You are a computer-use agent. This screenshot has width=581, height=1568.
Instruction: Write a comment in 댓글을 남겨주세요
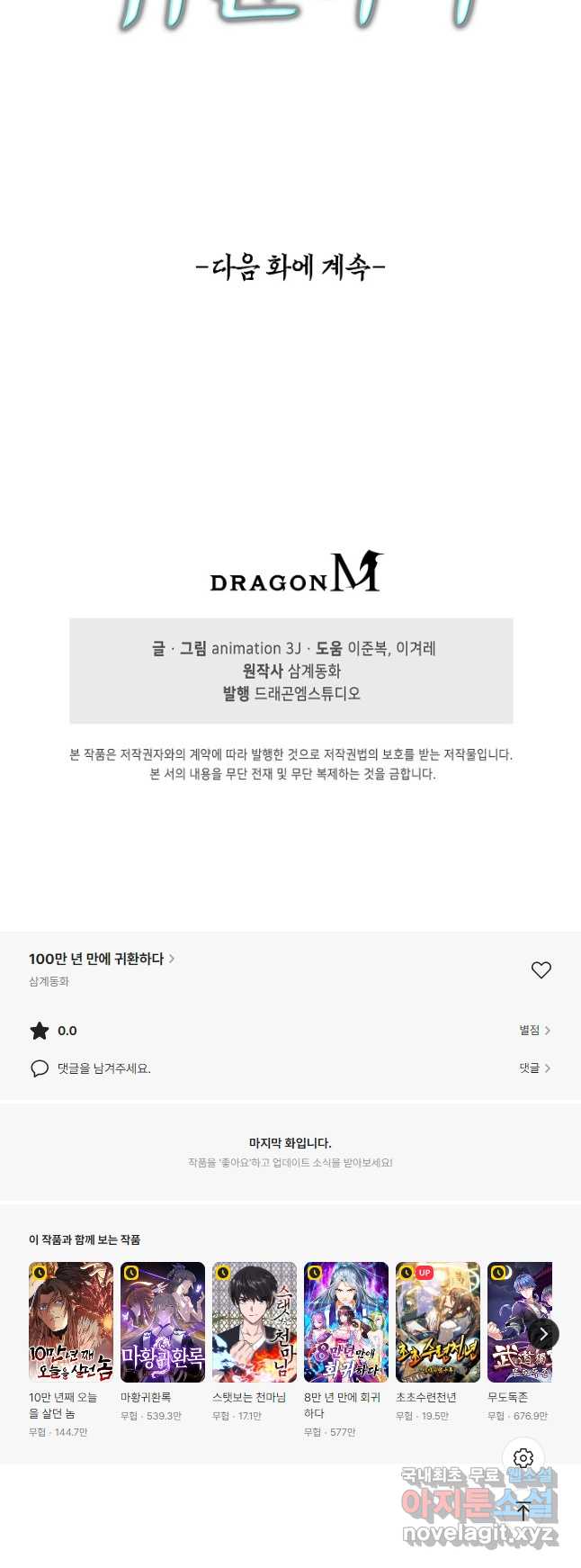tap(103, 1068)
